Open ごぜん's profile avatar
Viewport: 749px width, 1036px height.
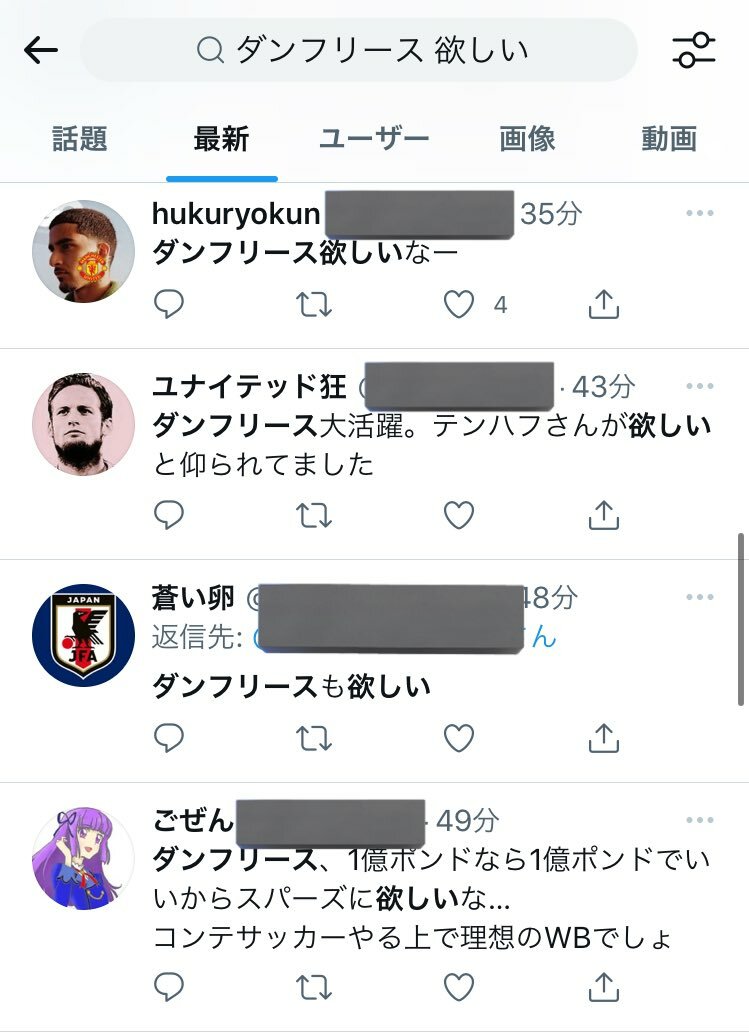[x=83, y=858]
